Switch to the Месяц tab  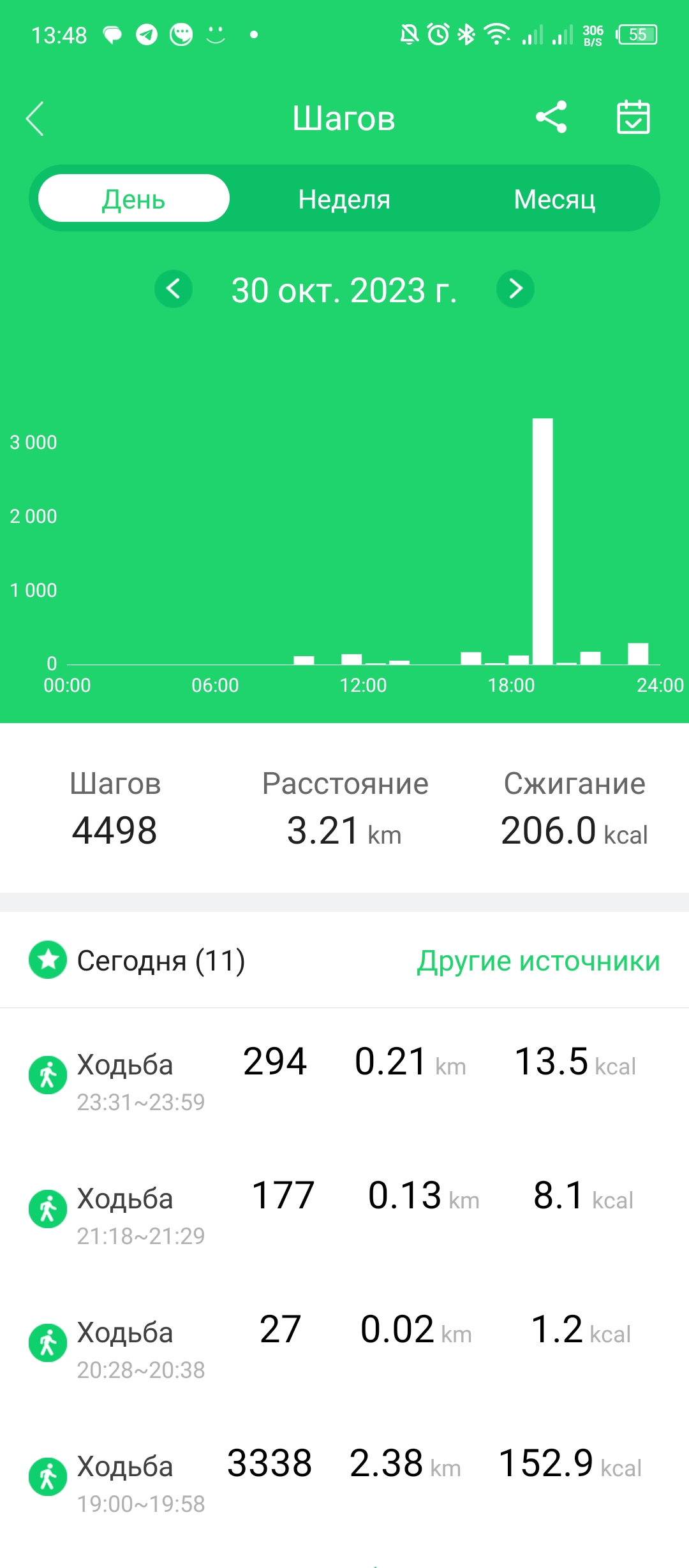pos(554,199)
